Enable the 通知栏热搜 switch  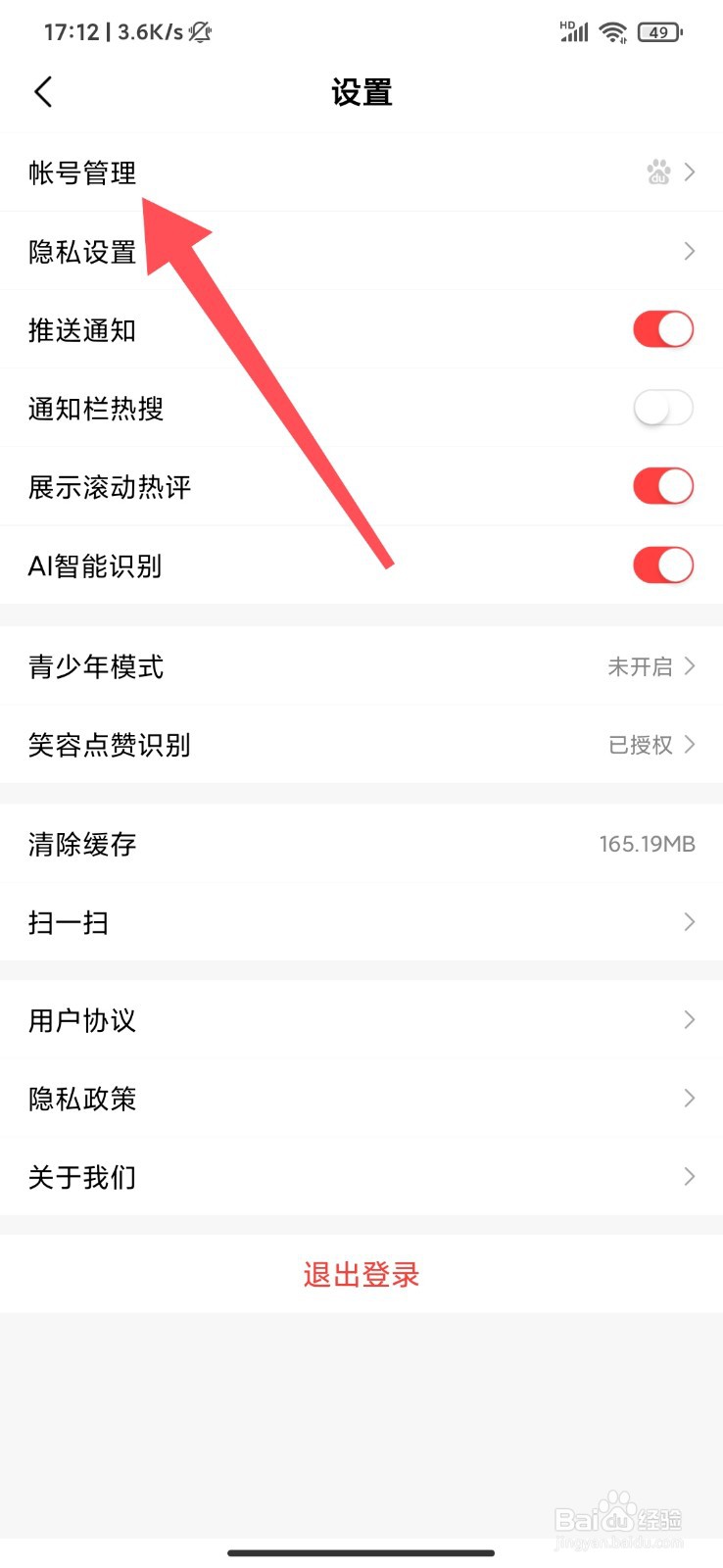[663, 408]
